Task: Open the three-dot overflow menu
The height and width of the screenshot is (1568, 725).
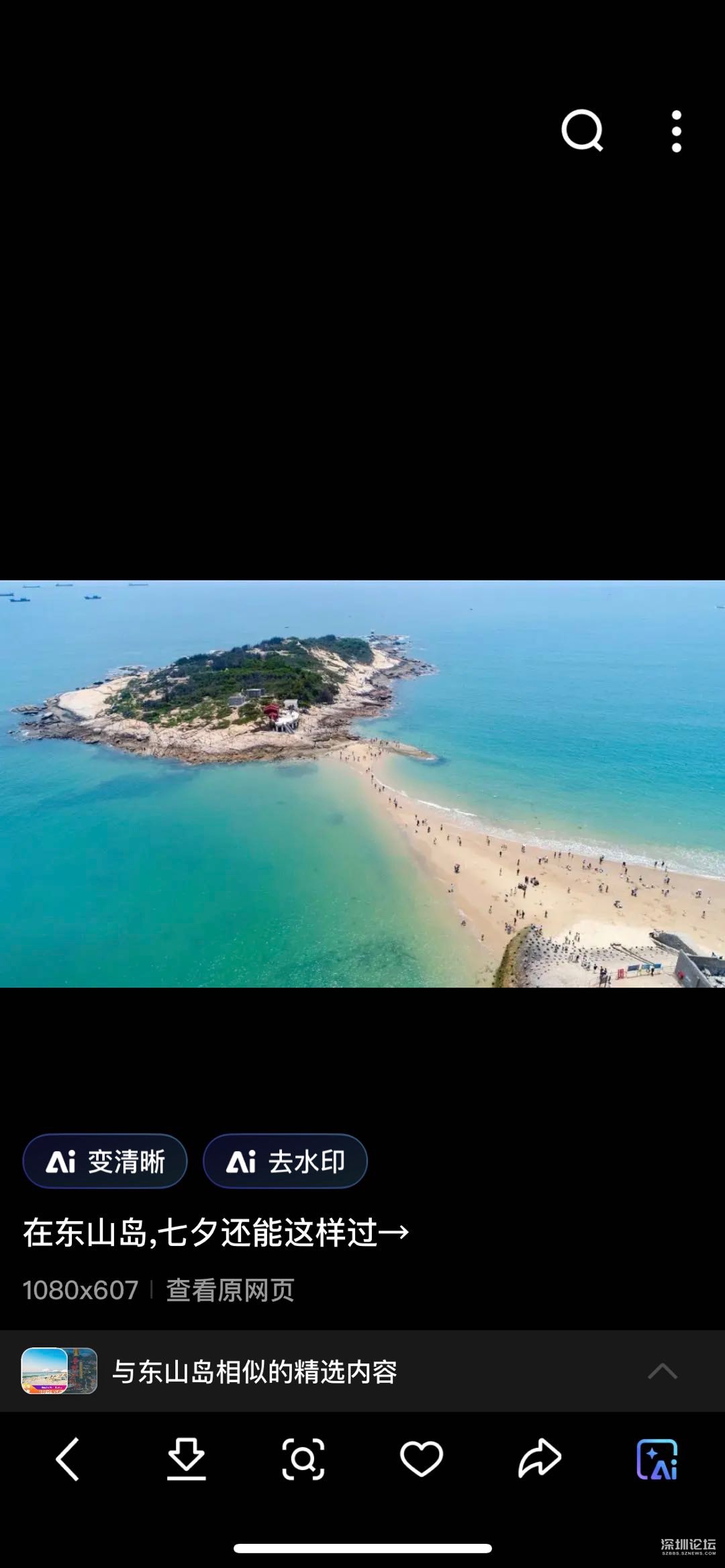Action: pyautogui.click(x=676, y=132)
